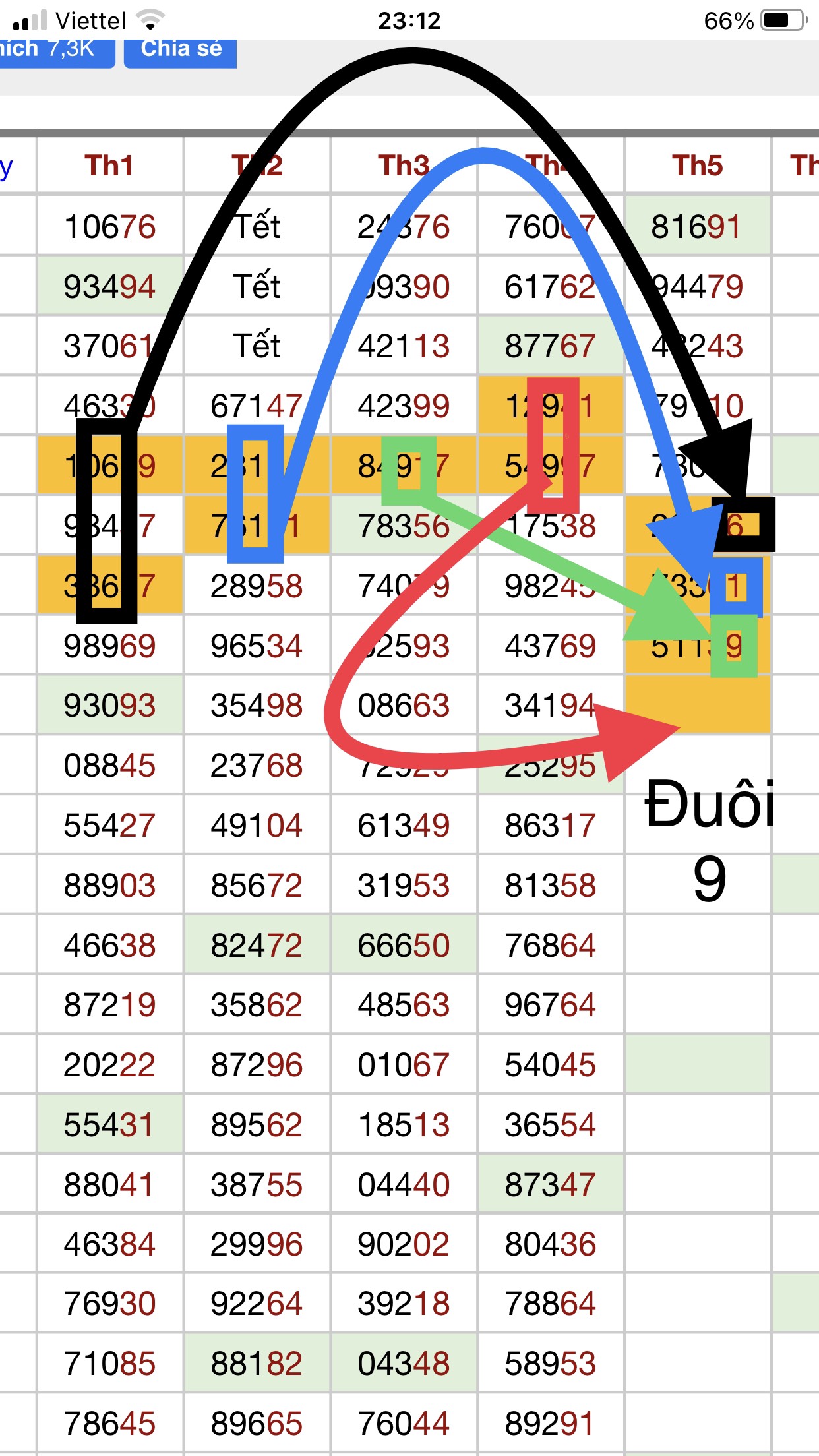The image size is (819, 1456).
Task: Tap the Thích 7,3K like button
Action: point(56,51)
